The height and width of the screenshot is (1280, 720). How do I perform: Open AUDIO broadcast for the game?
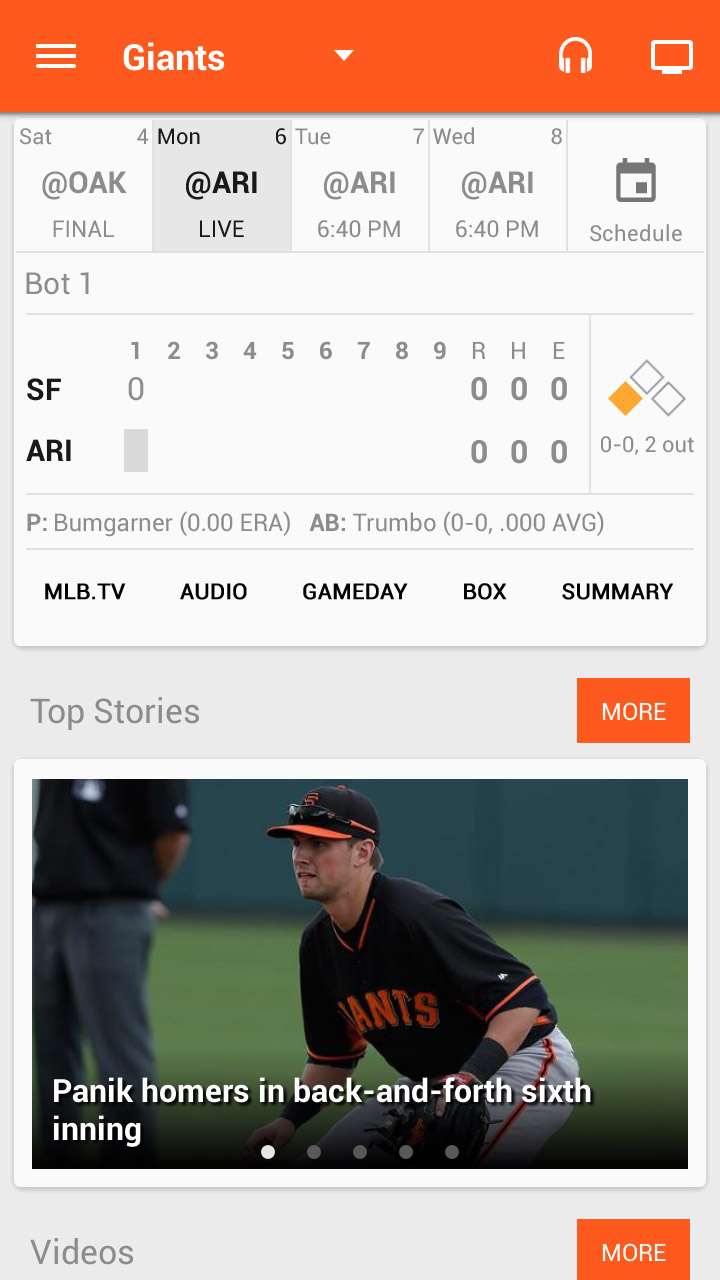point(213,591)
